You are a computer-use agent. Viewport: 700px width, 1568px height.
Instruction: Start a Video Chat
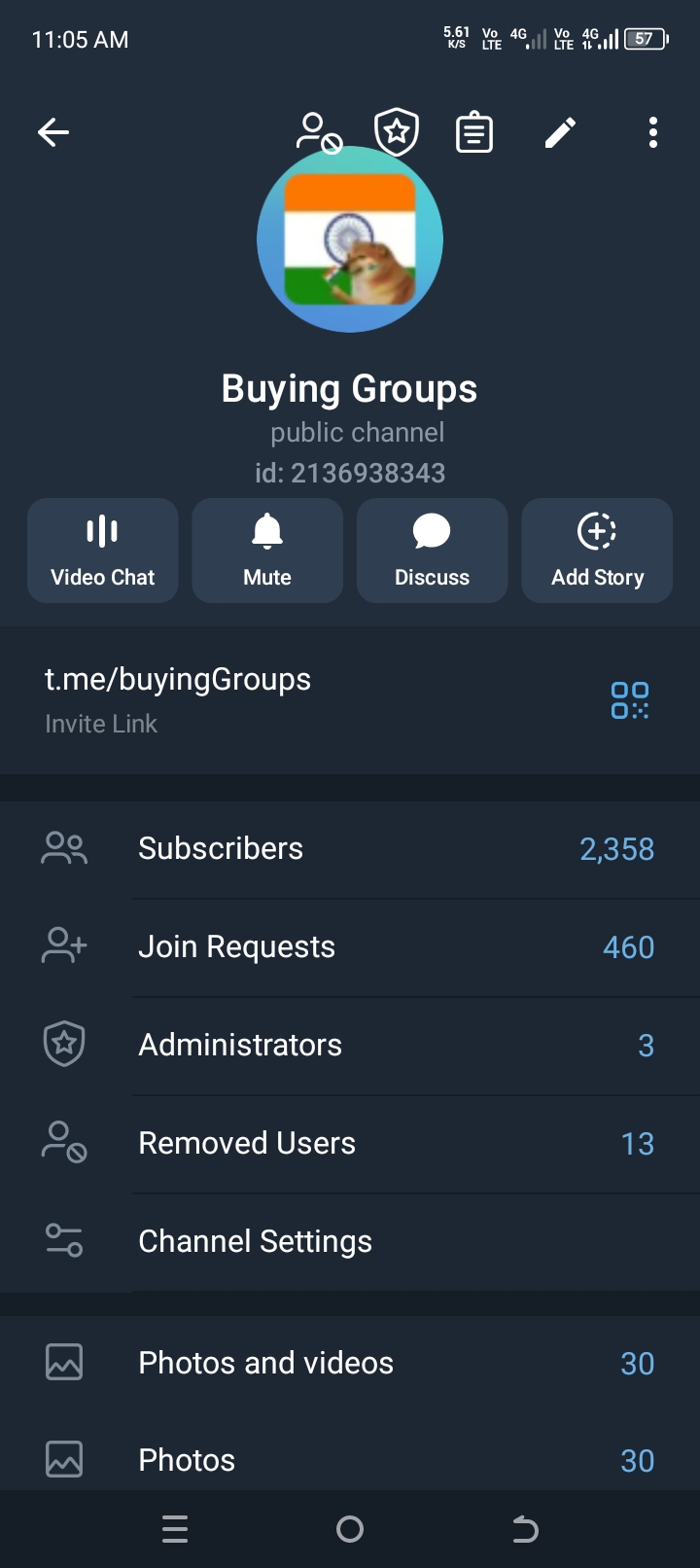(x=102, y=551)
